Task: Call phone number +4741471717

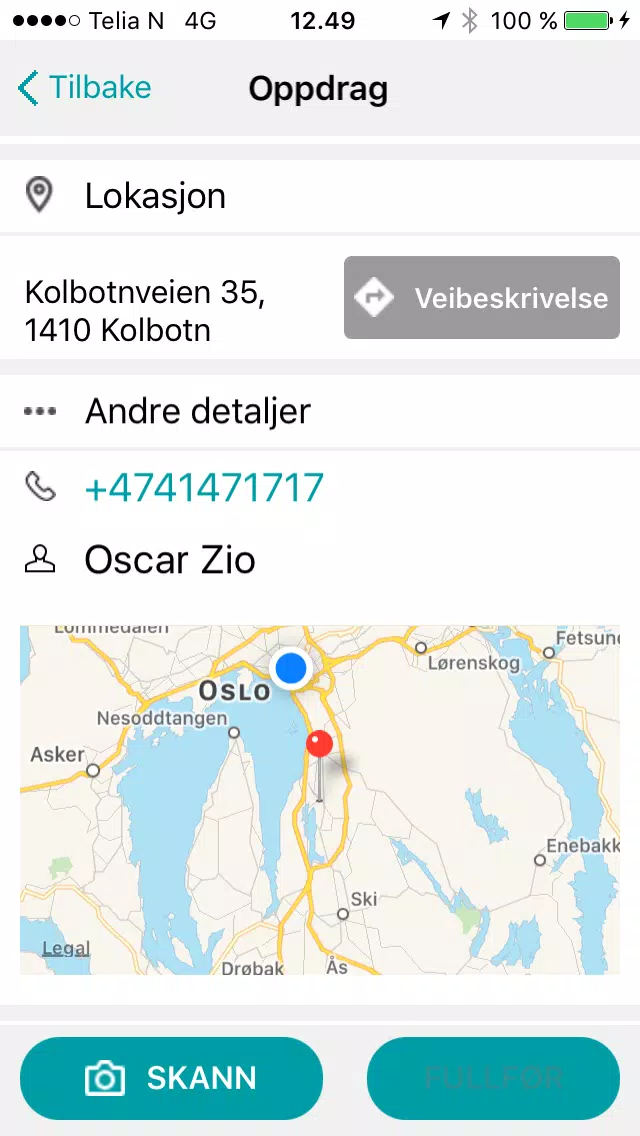Action: [x=204, y=488]
